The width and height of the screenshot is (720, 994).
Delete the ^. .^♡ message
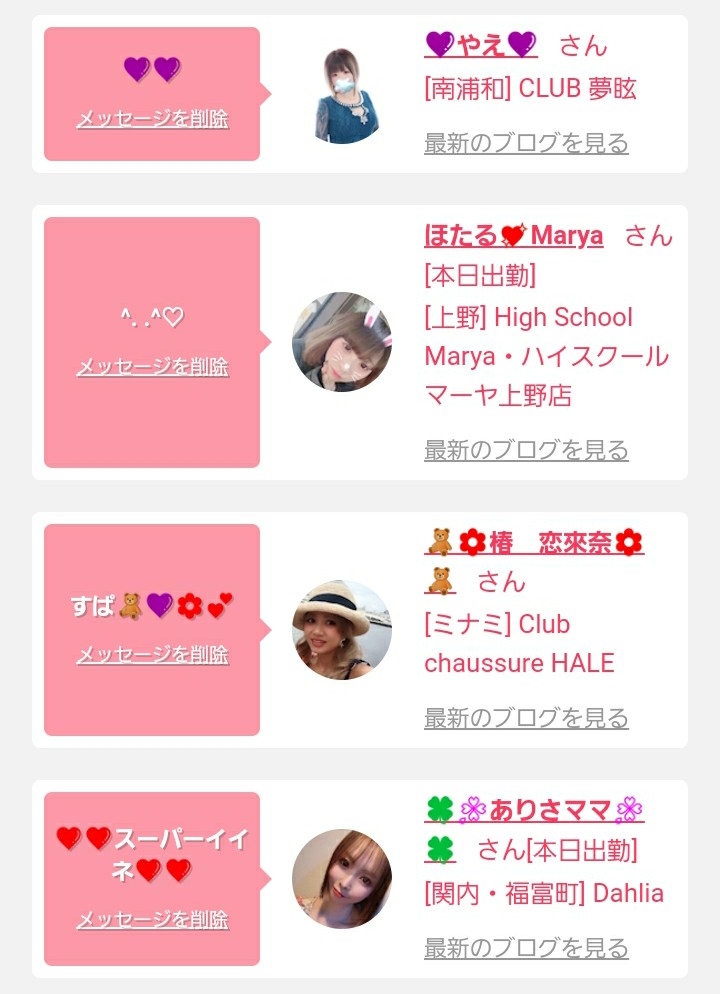[x=152, y=367]
